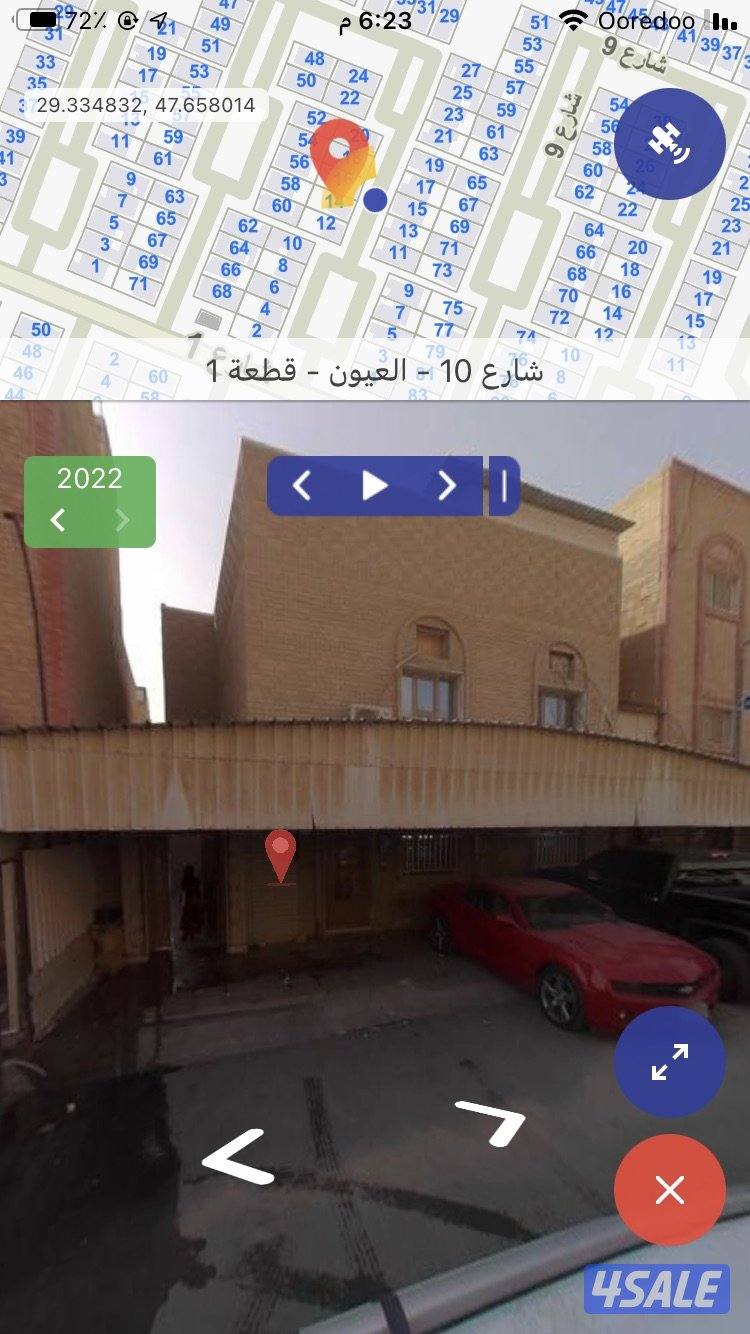Select the 2022 year label

90,480
